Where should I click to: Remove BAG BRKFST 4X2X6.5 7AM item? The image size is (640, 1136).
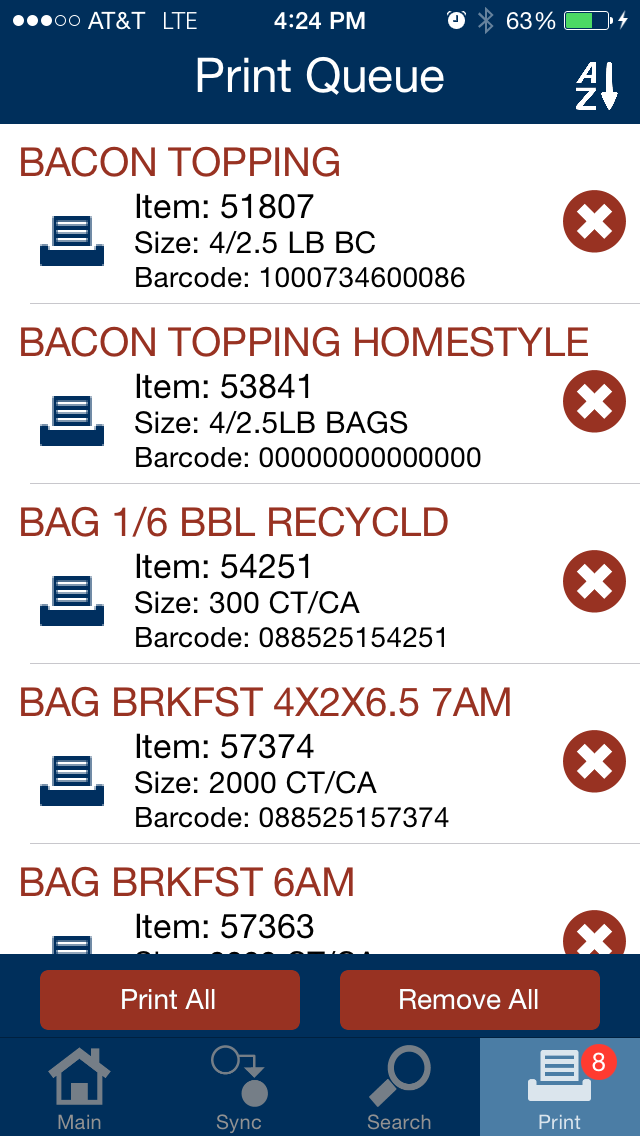(x=594, y=762)
